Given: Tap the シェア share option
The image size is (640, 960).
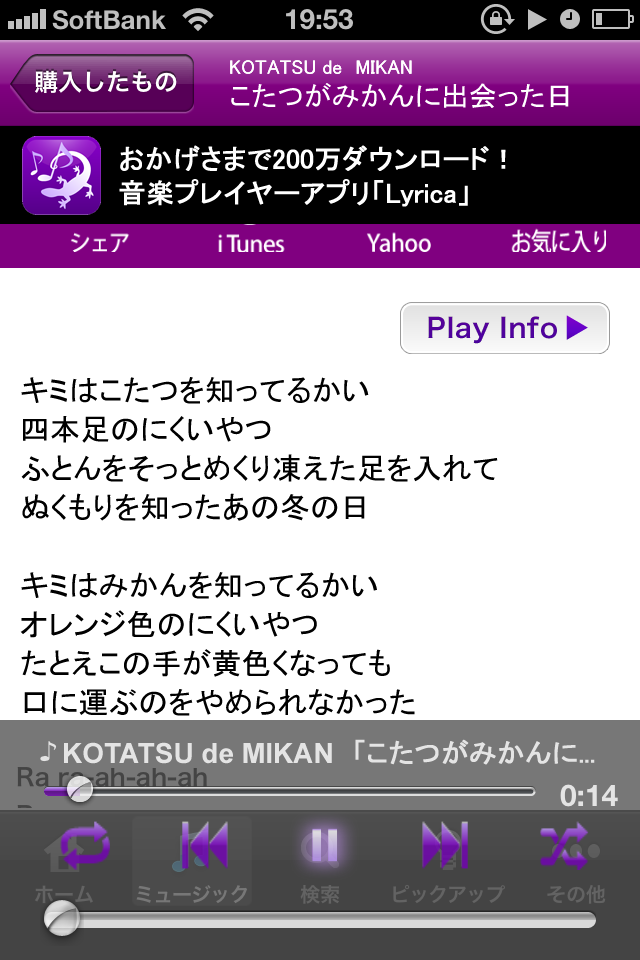Looking at the screenshot, I should point(99,243).
